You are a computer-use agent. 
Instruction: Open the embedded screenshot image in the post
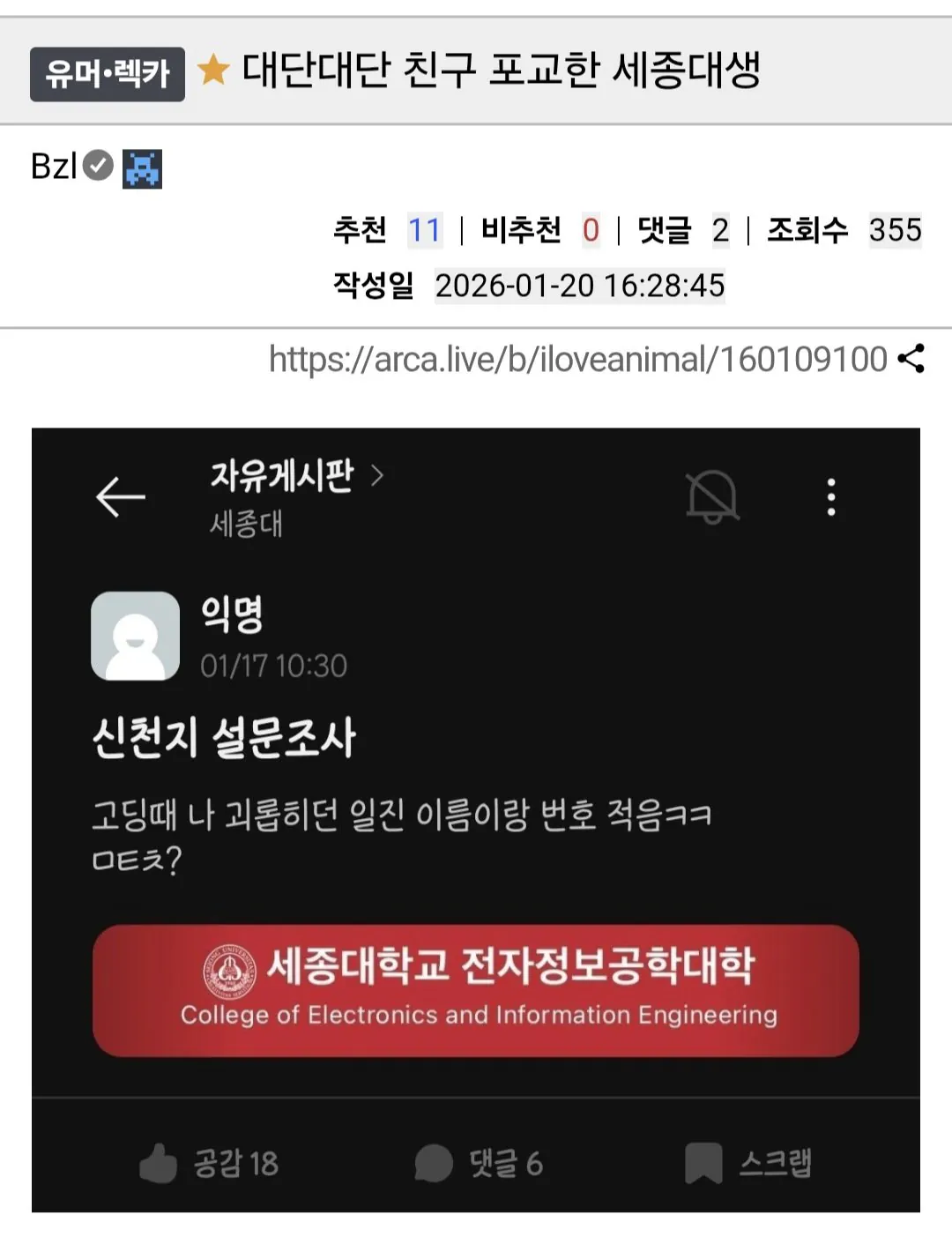pyautogui.click(x=476, y=820)
